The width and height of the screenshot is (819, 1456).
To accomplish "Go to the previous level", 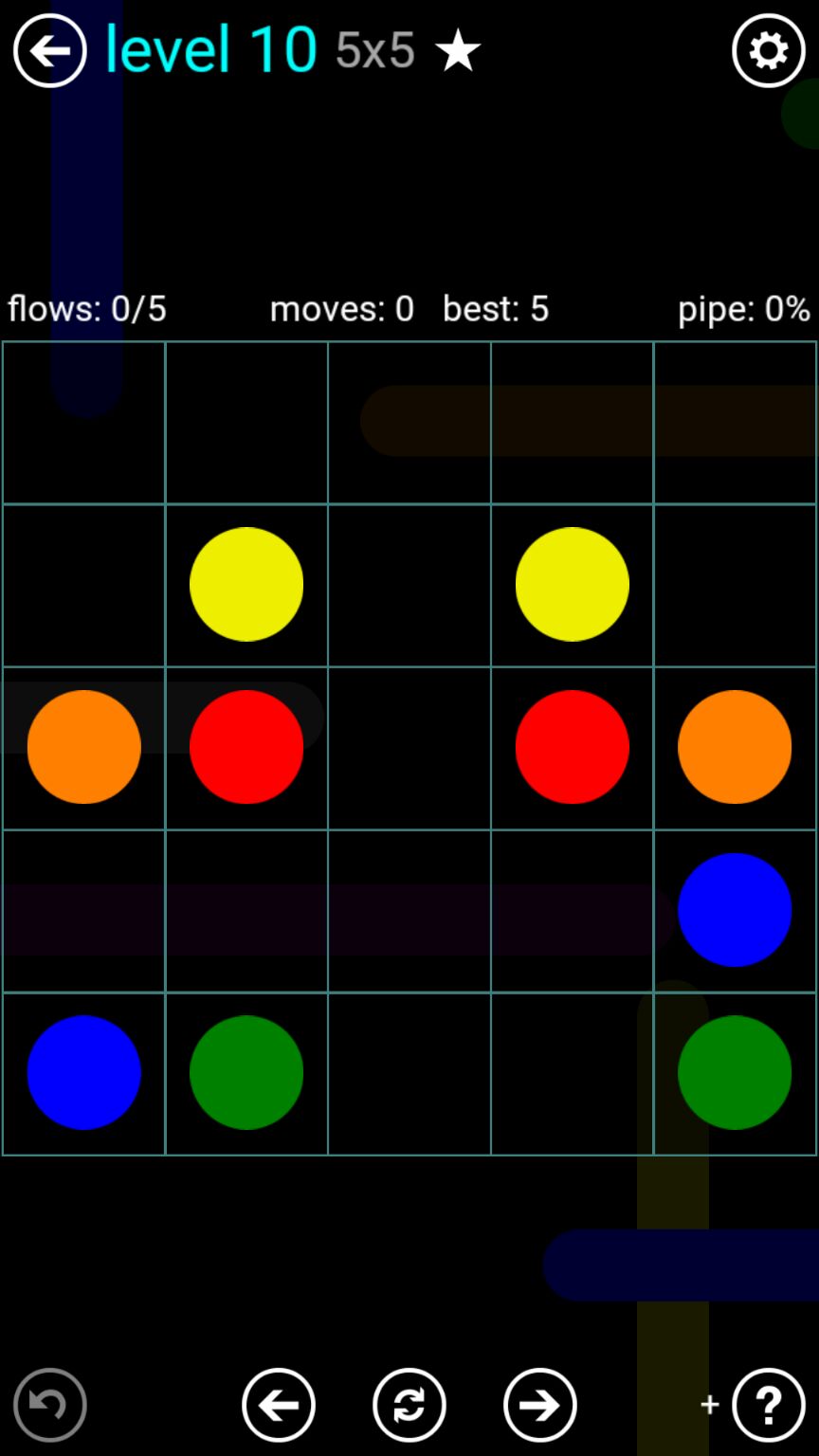I will [279, 1405].
